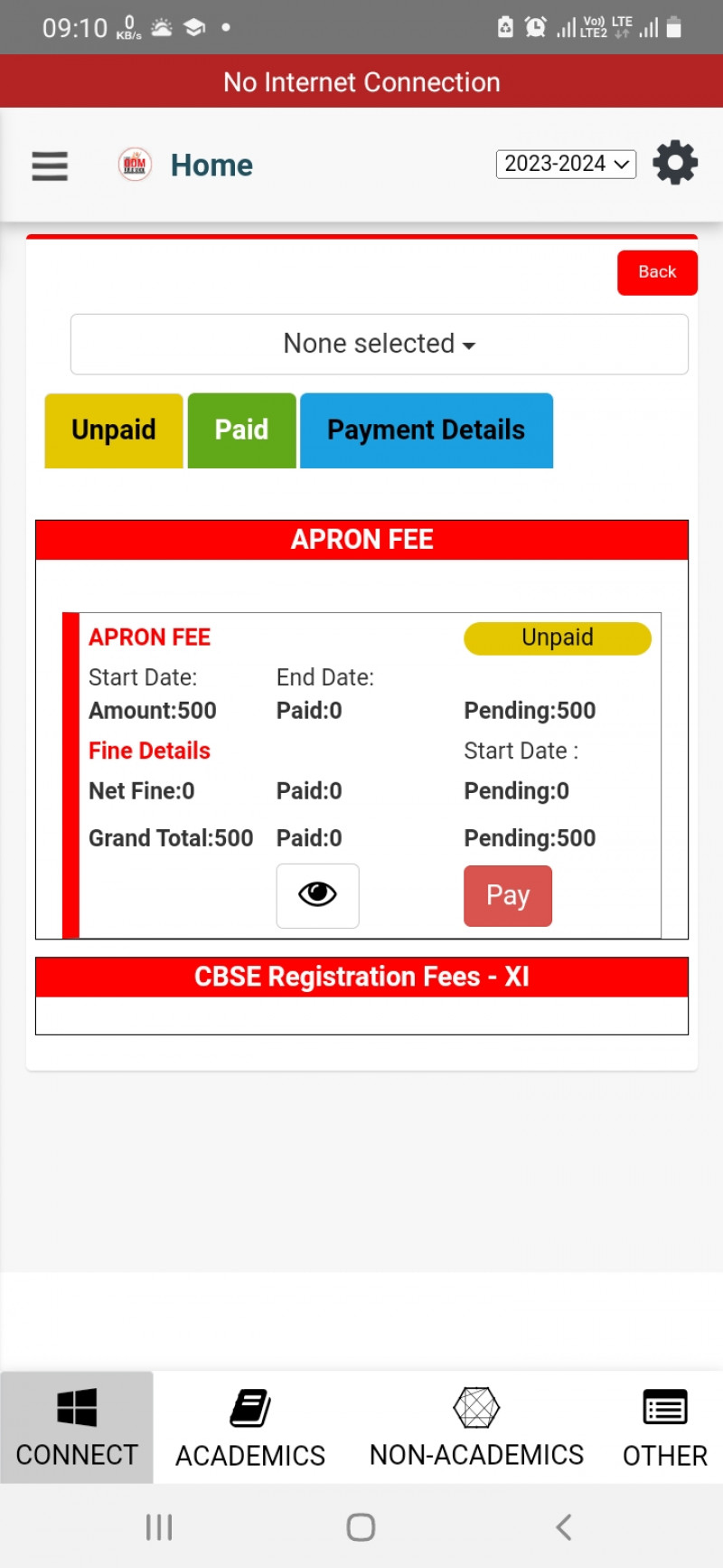Open the settings gear icon
The image size is (723, 1568).
click(675, 164)
